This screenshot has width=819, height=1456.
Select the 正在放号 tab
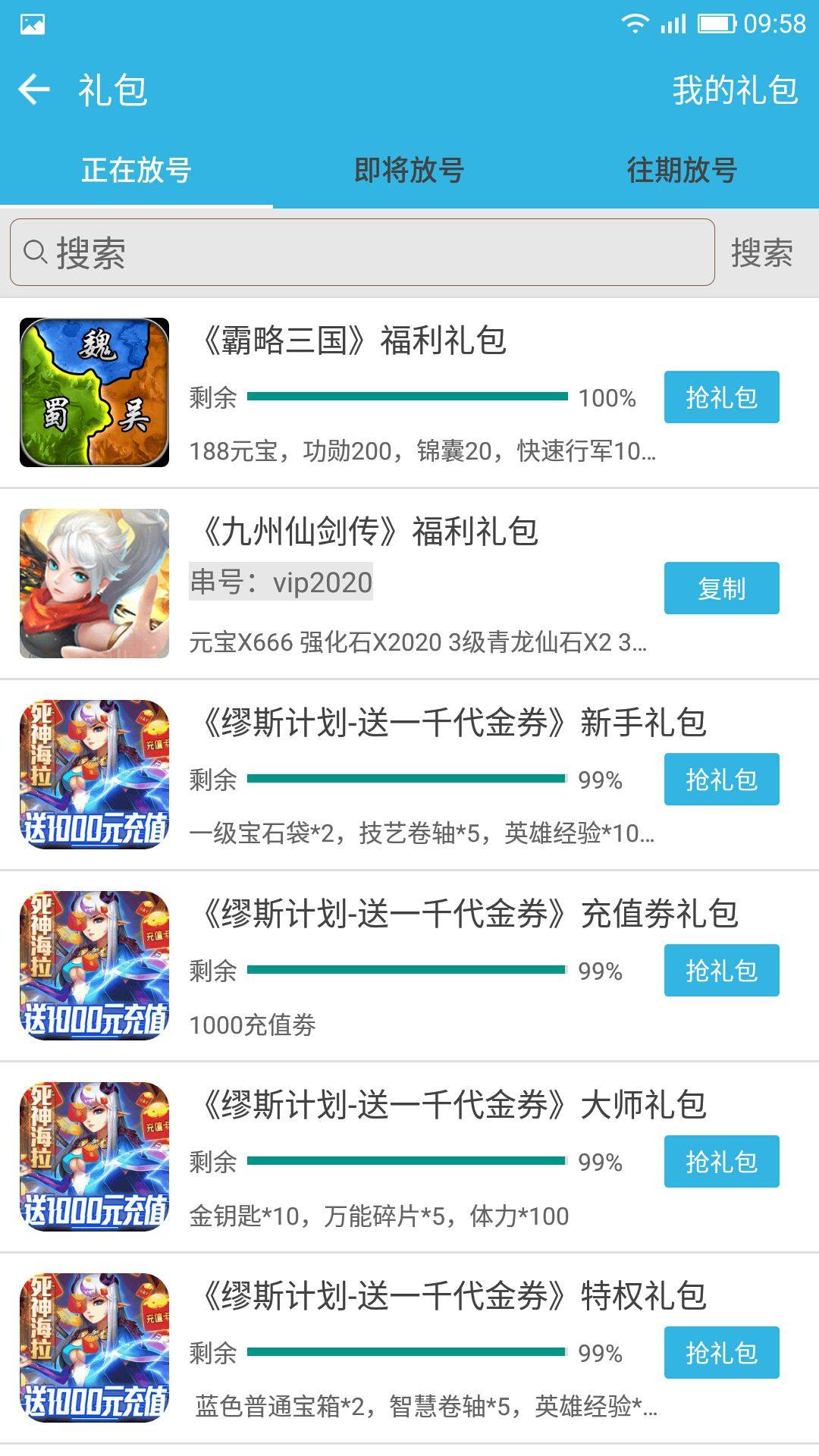click(136, 170)
